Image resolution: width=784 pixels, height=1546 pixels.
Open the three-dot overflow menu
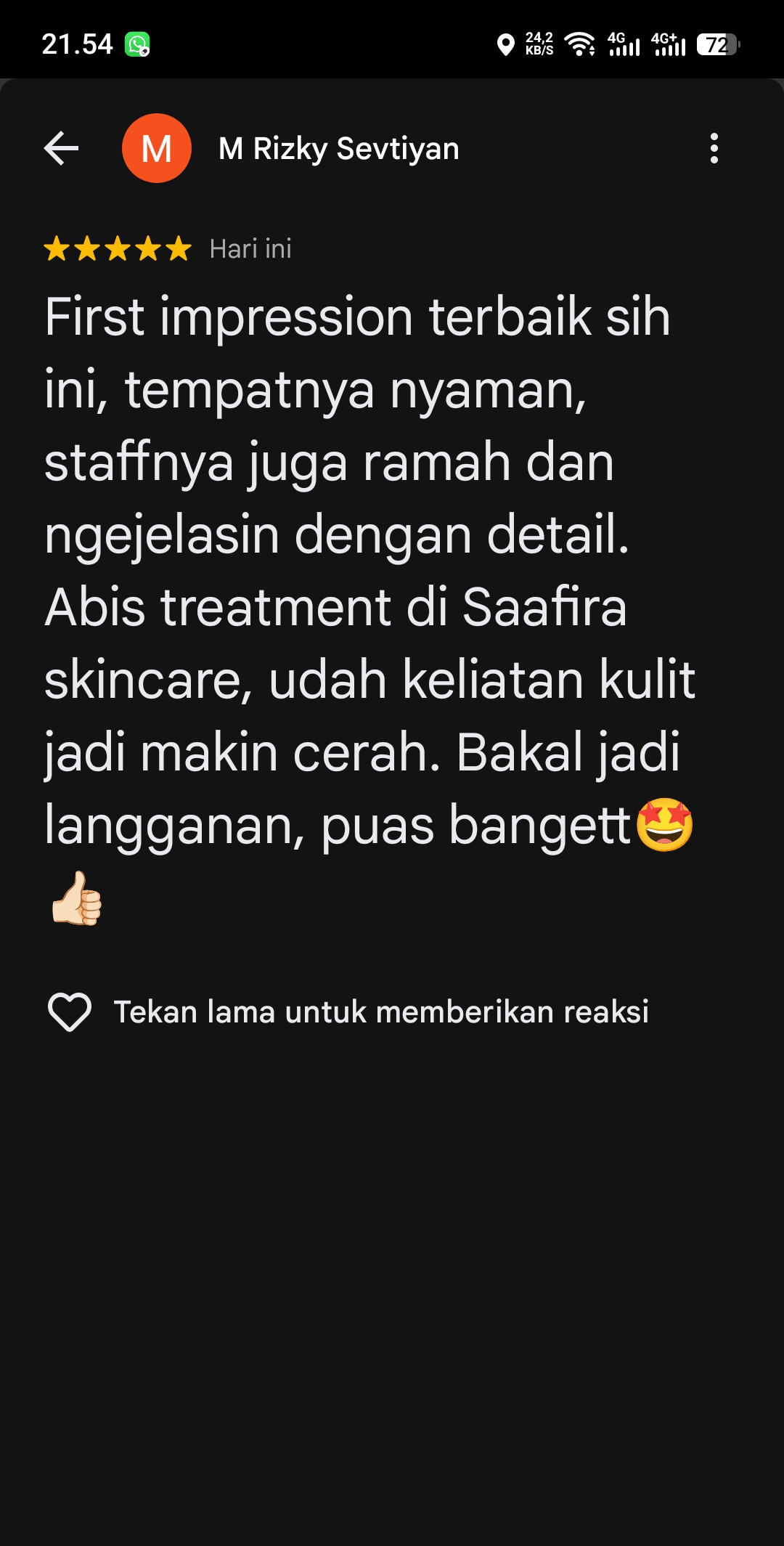click(x=714, y=148)
